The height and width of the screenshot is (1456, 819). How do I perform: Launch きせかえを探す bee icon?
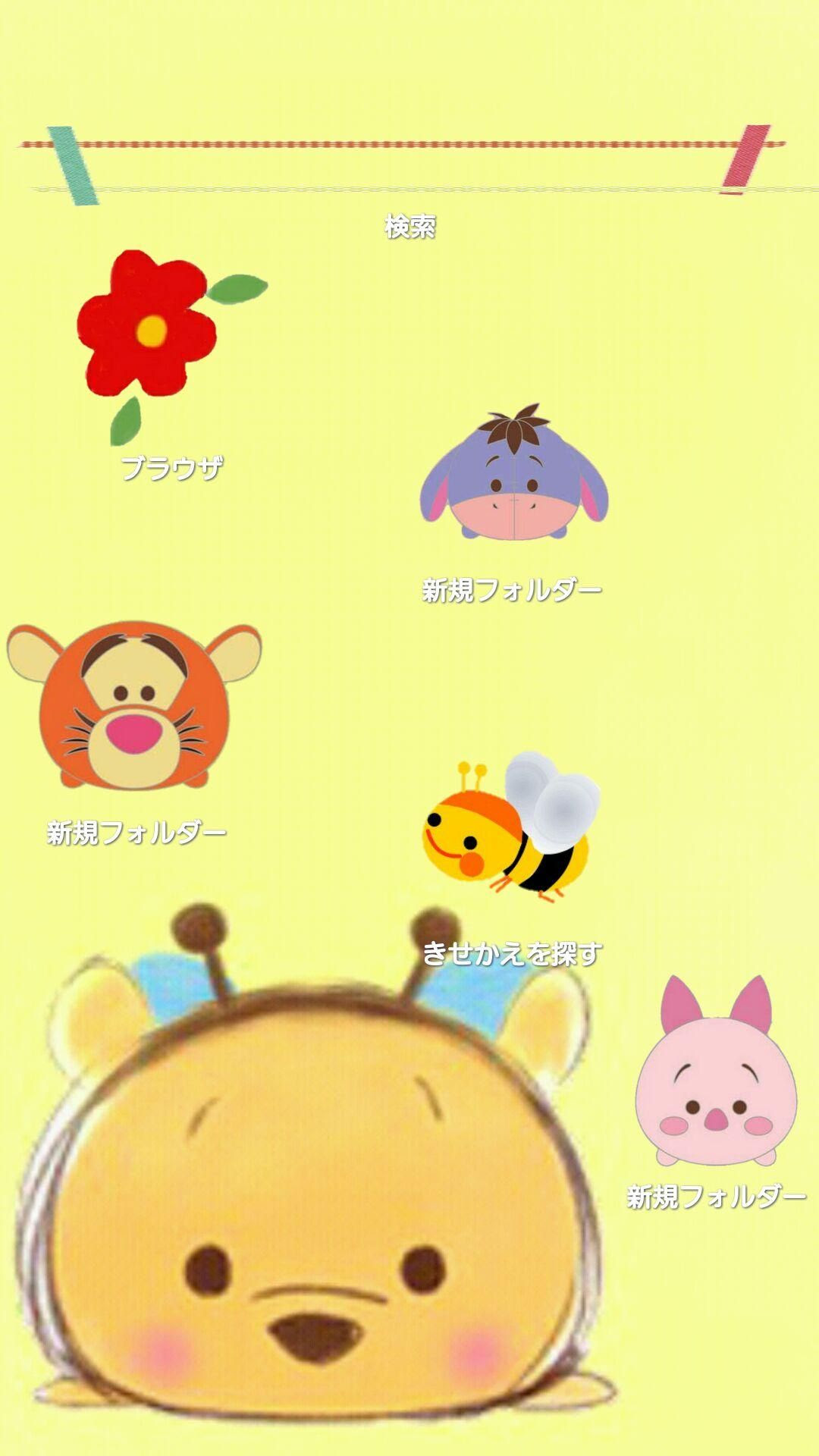510,830
